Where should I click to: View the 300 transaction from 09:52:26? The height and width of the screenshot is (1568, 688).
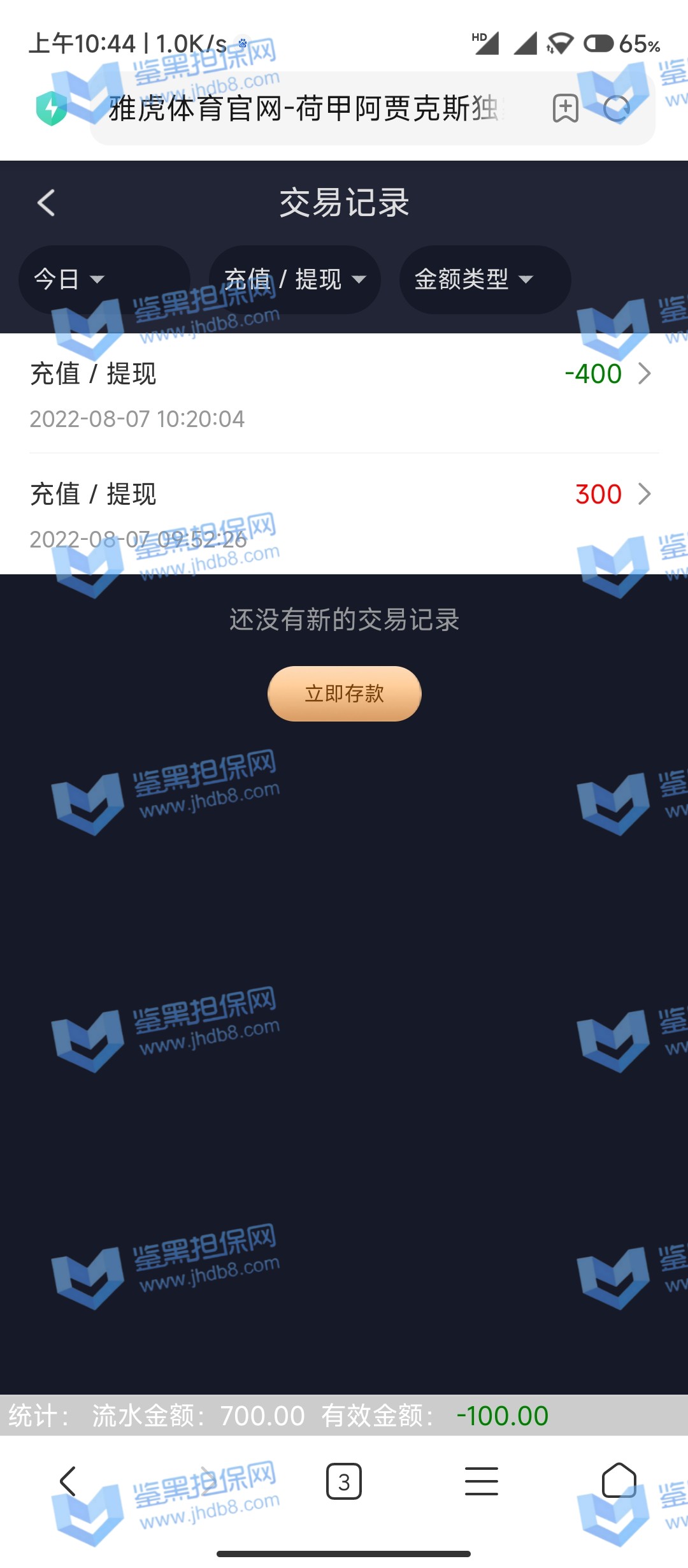344,514
